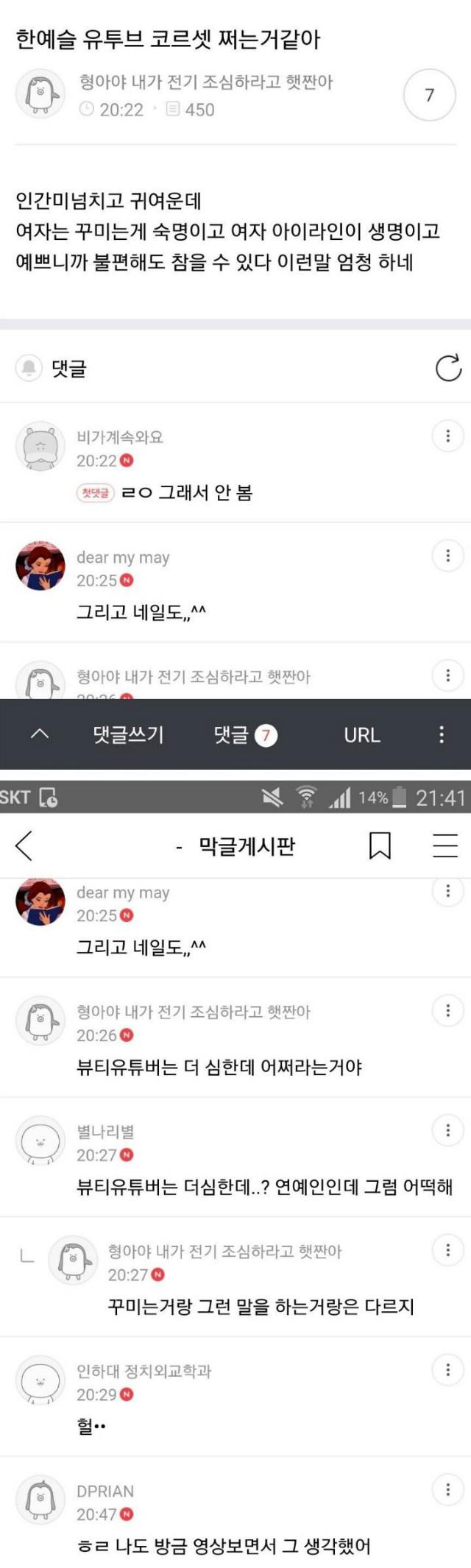Tap 댓글쓰기 to write a comment

[129, 734]
